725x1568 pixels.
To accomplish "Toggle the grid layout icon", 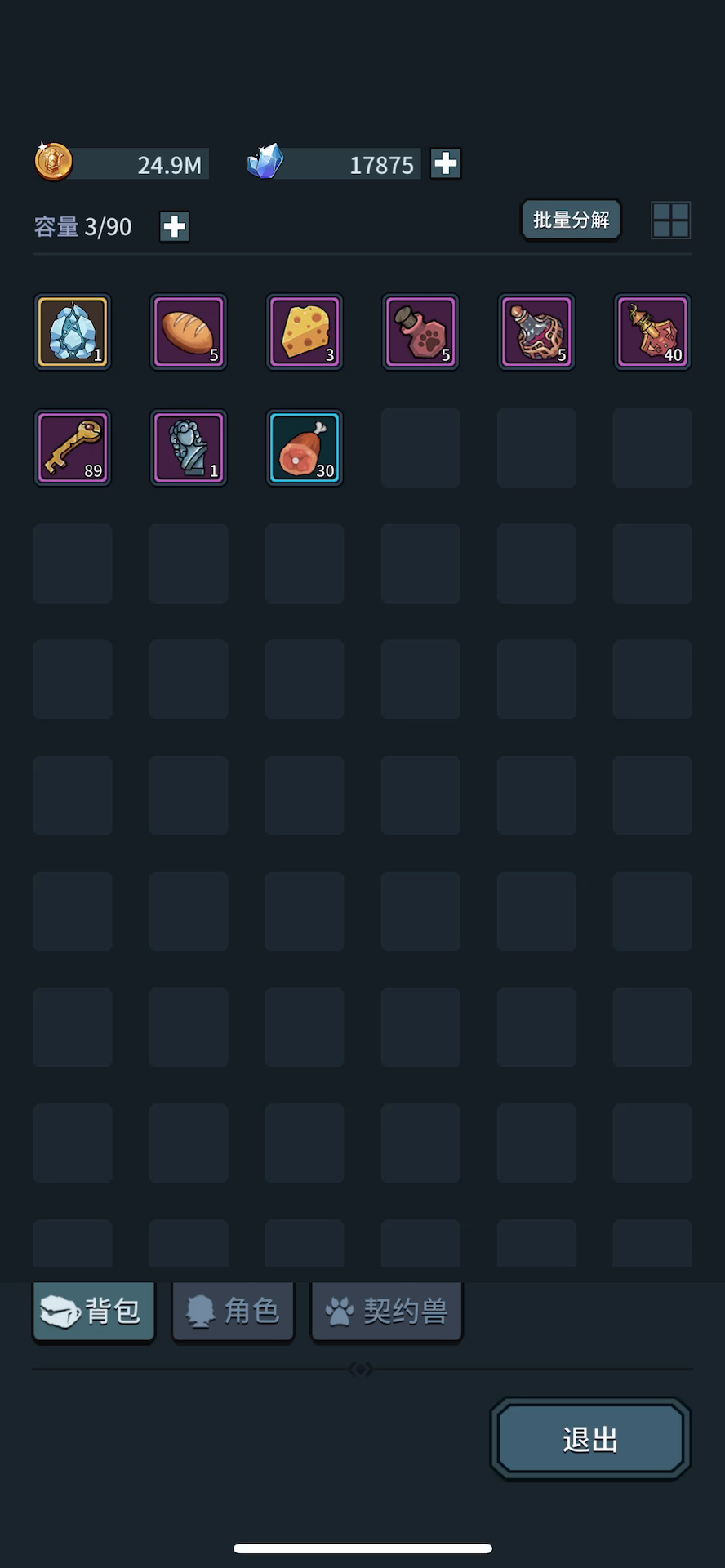I will (671, 220).
